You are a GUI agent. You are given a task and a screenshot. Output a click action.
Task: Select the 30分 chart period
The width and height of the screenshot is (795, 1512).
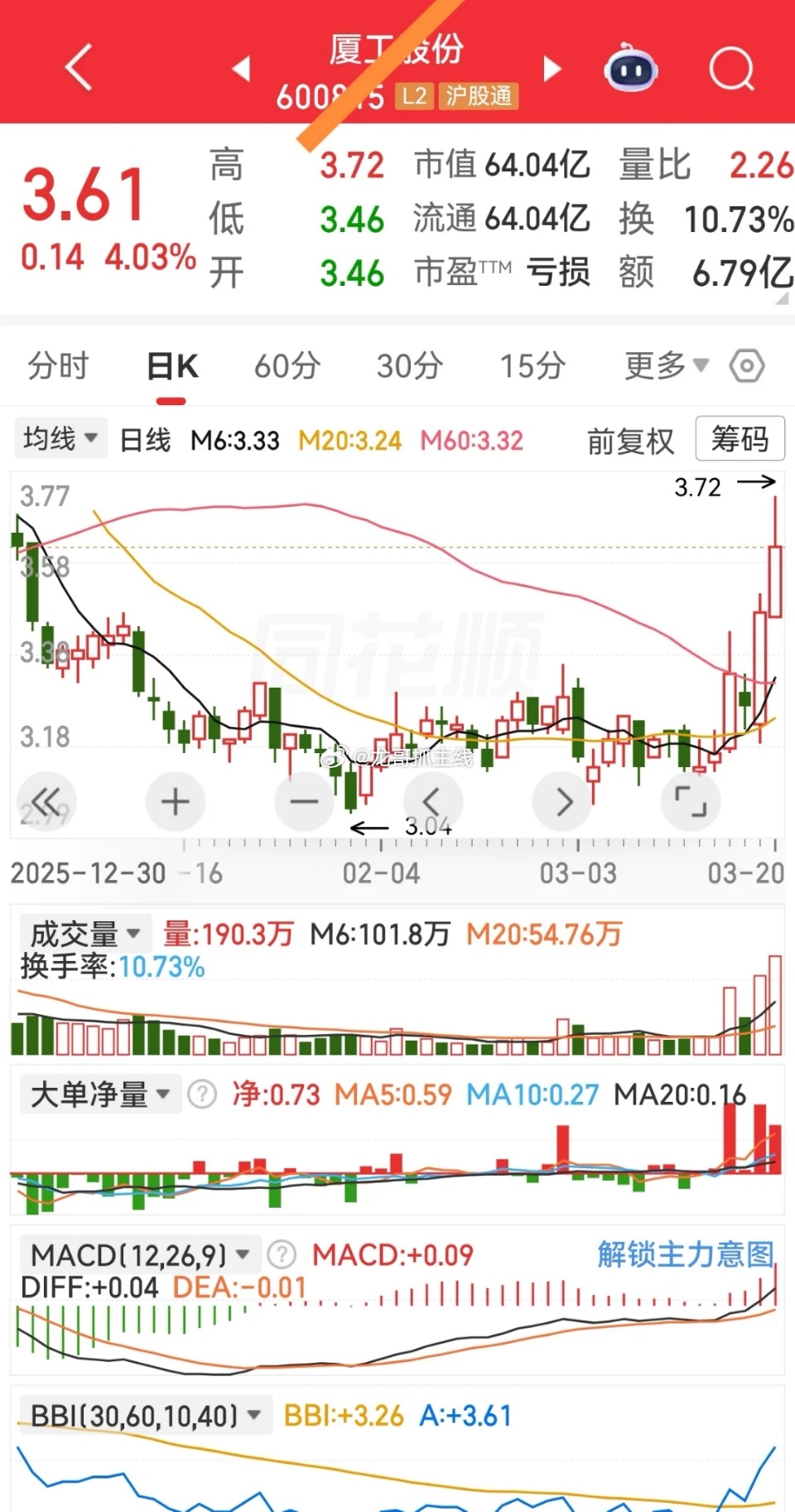tap(409, 365)
